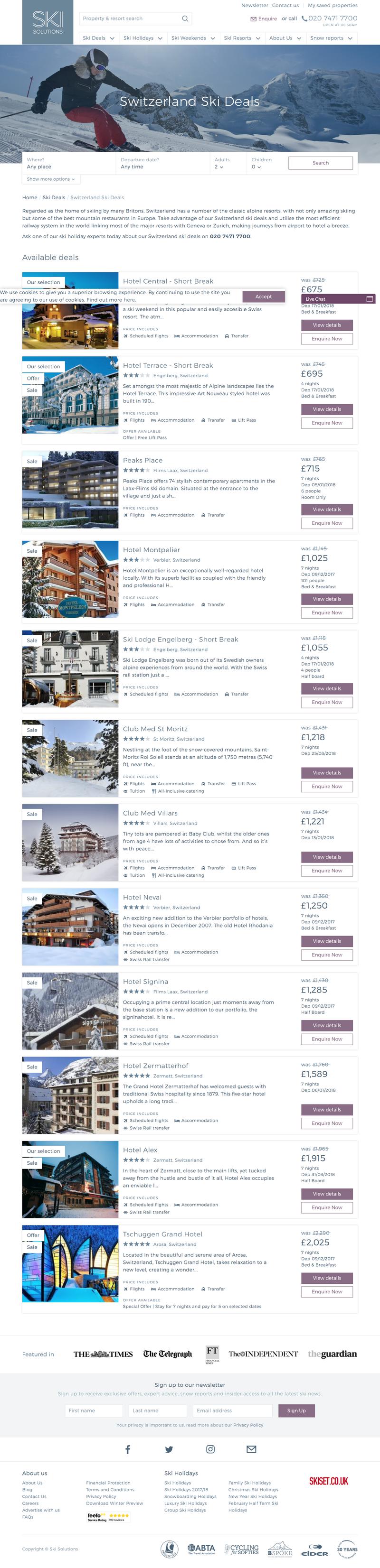This screenshot has height=1568, width=380.
Task: Enquire Now about Peaks Place
Action: pos(326,523)
